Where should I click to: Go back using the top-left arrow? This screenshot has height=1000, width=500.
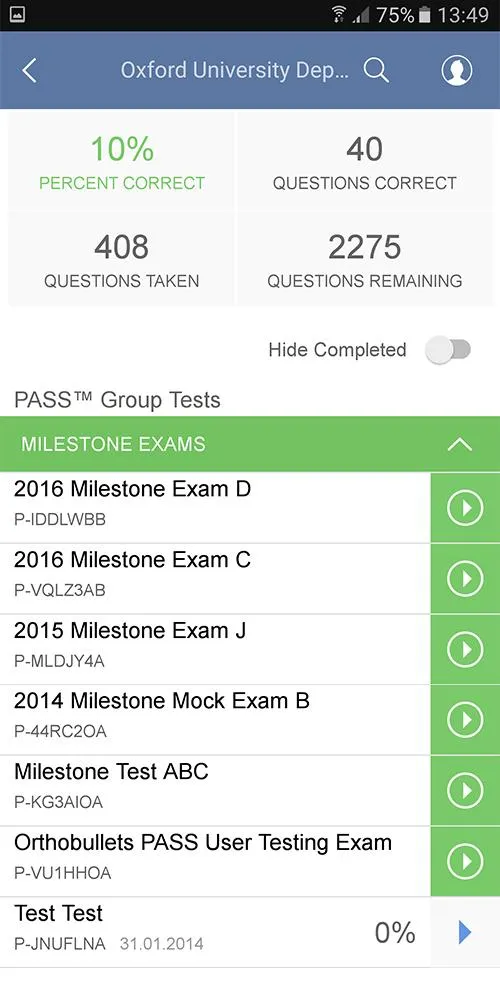(29, 70)
